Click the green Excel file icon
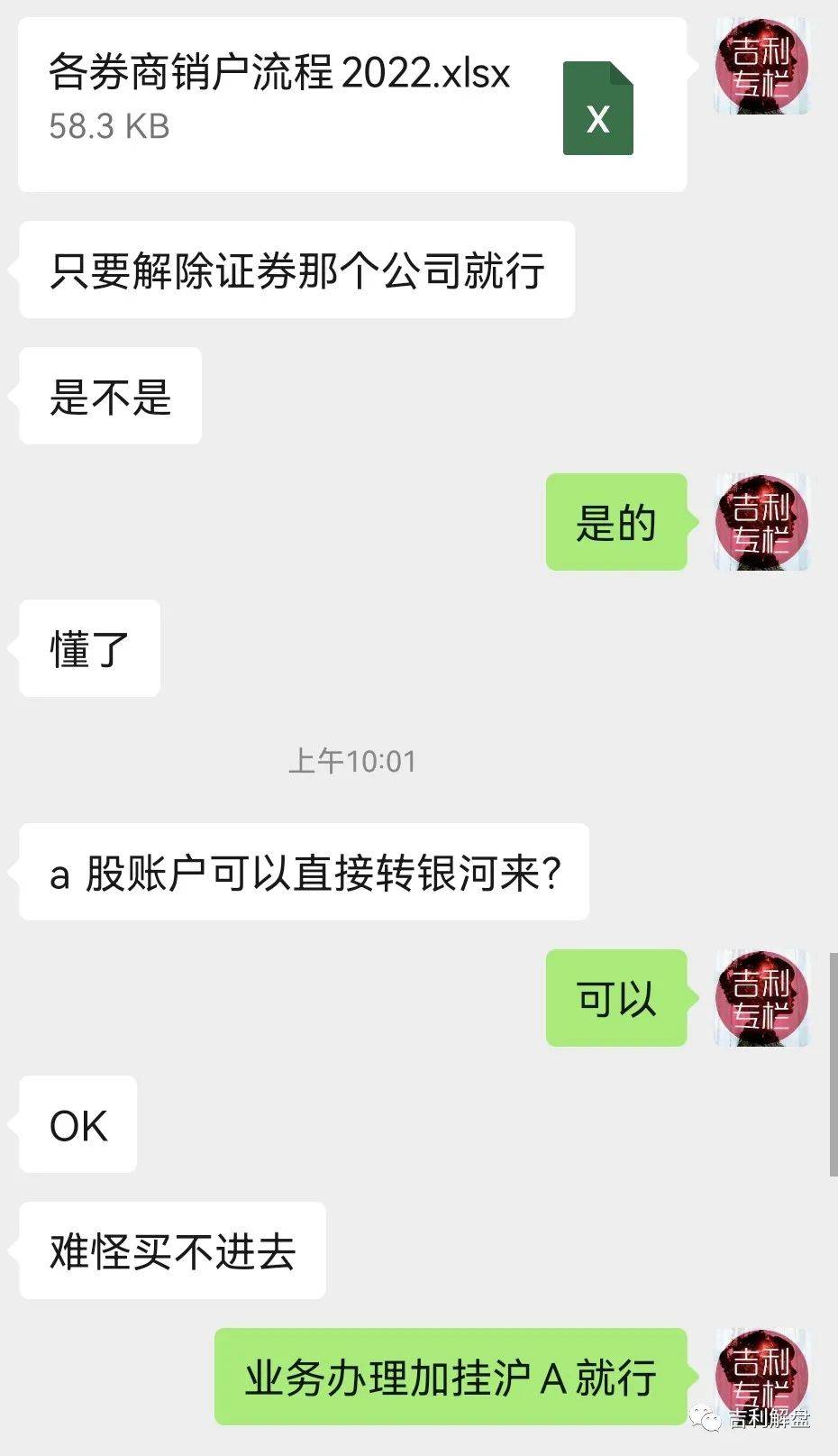This screenshot has height=1456, width=838. pos(597,106)
